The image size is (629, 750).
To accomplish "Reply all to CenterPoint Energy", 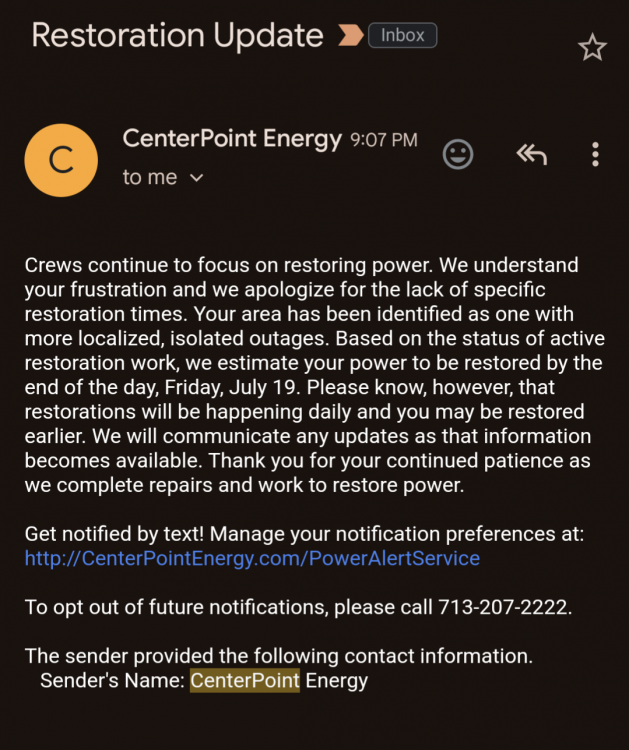I will point(531,154).
